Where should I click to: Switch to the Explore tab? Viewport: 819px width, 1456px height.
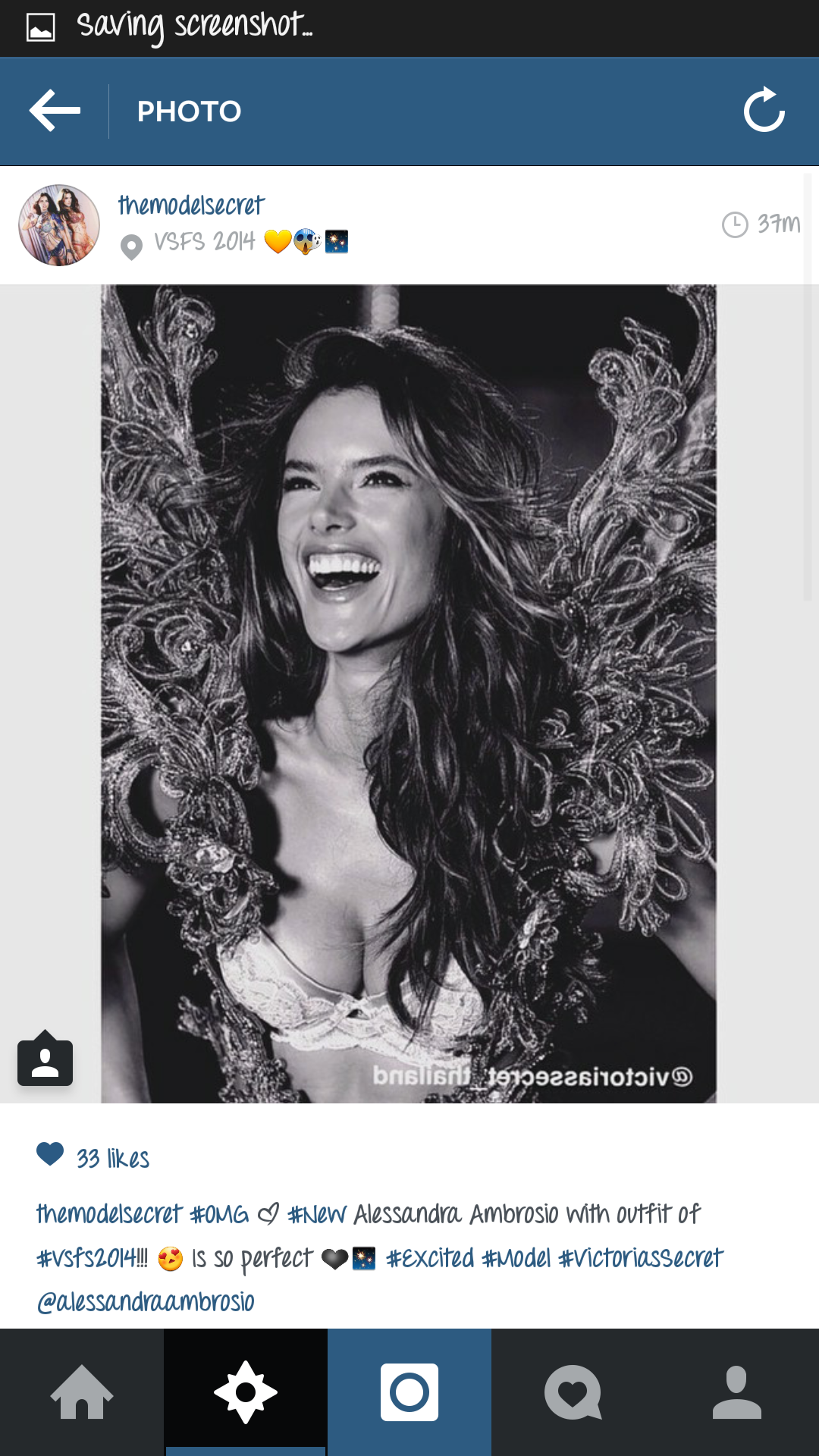pyautogui.click(x=246, y=1392)
